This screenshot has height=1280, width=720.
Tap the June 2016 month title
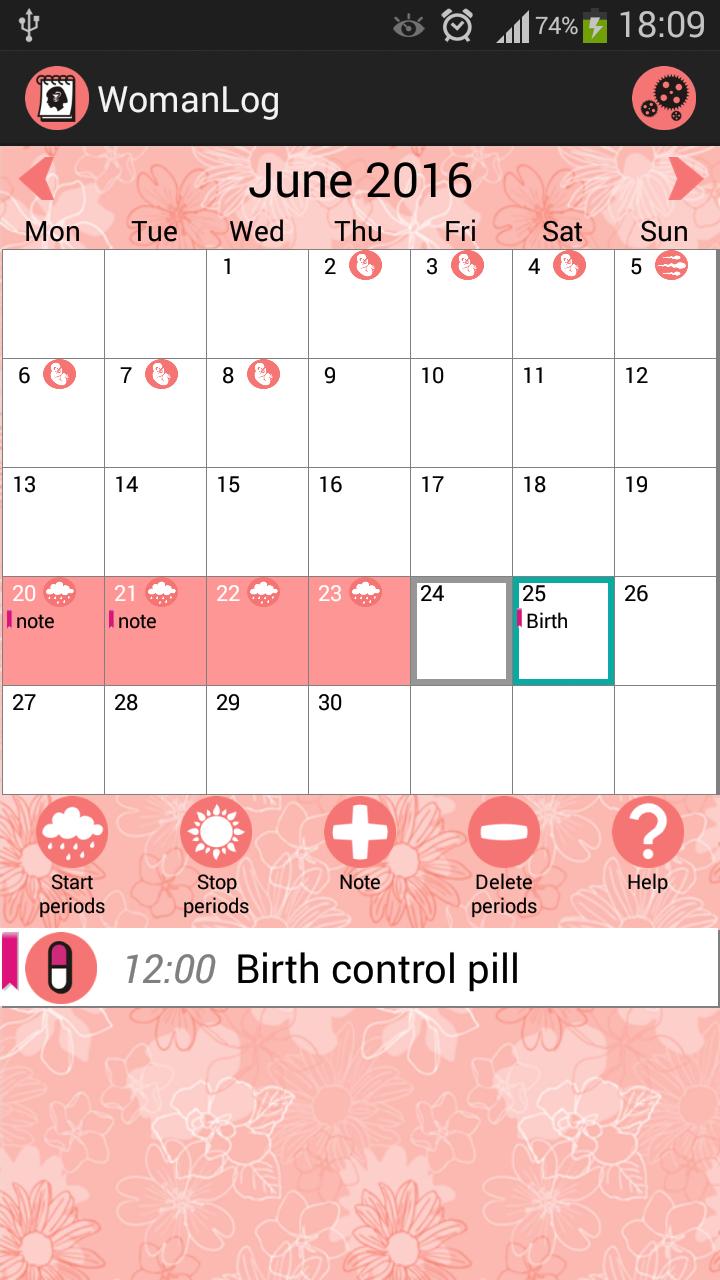360,180
